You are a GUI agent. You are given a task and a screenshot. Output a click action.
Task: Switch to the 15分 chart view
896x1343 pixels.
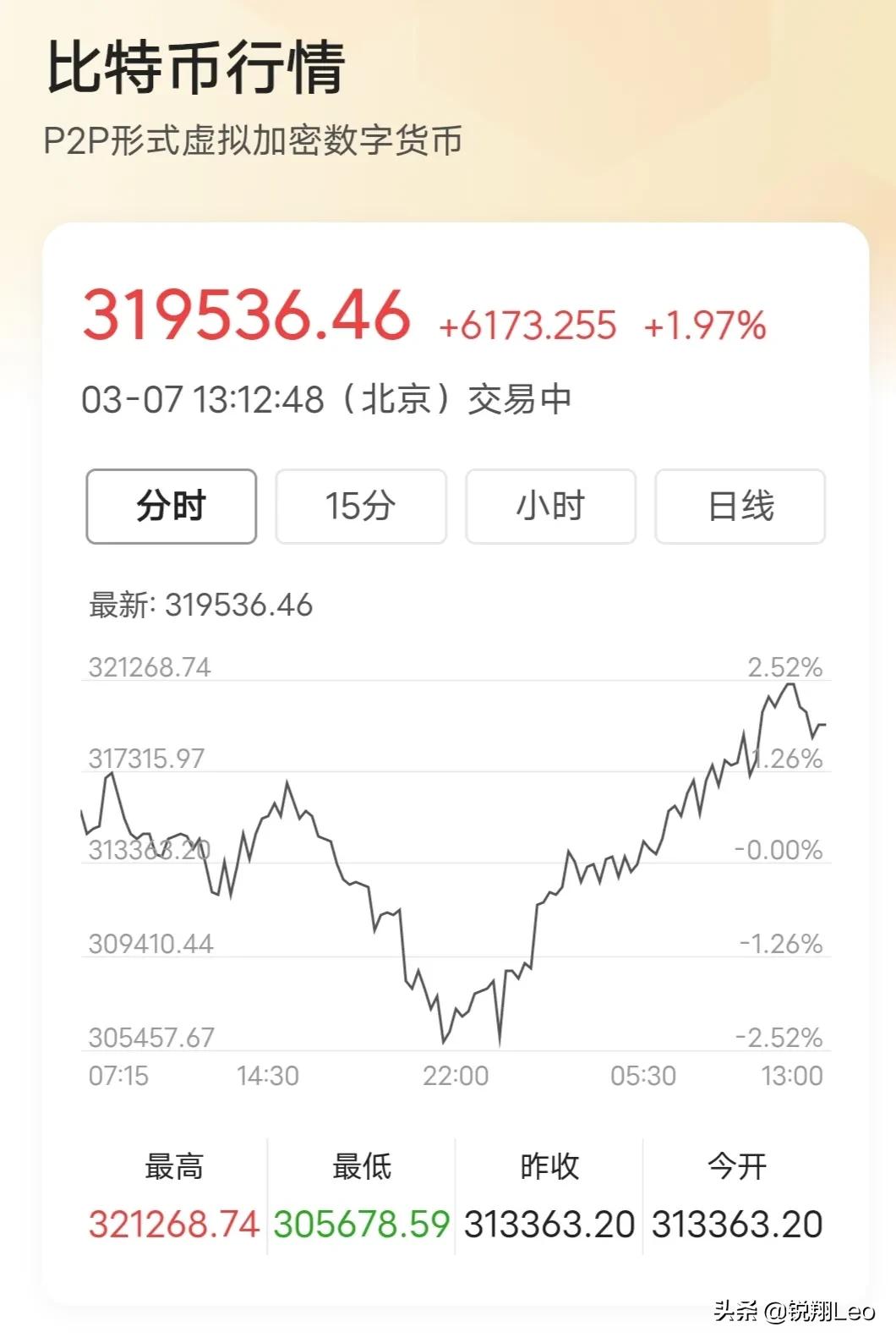coord(361,507)
